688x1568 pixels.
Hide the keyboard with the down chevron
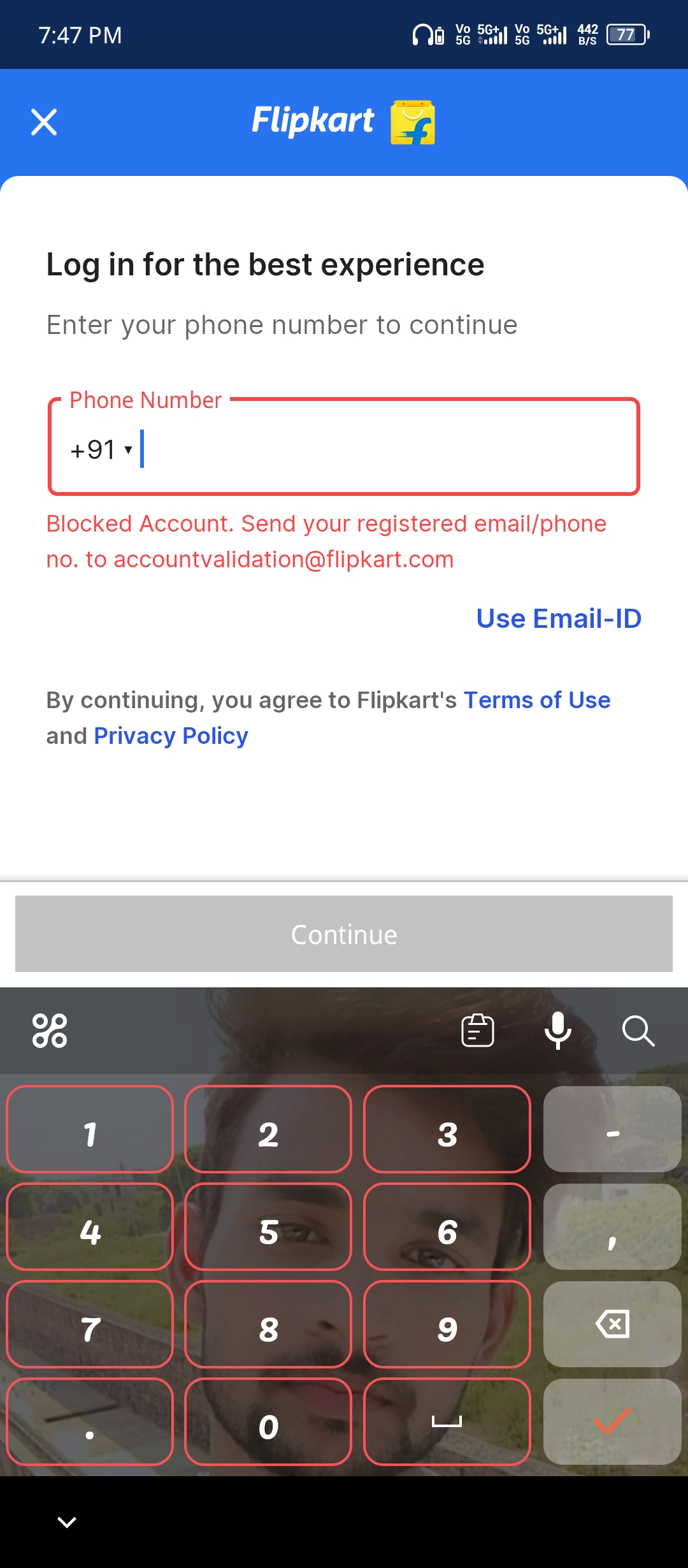(67, 1523)
